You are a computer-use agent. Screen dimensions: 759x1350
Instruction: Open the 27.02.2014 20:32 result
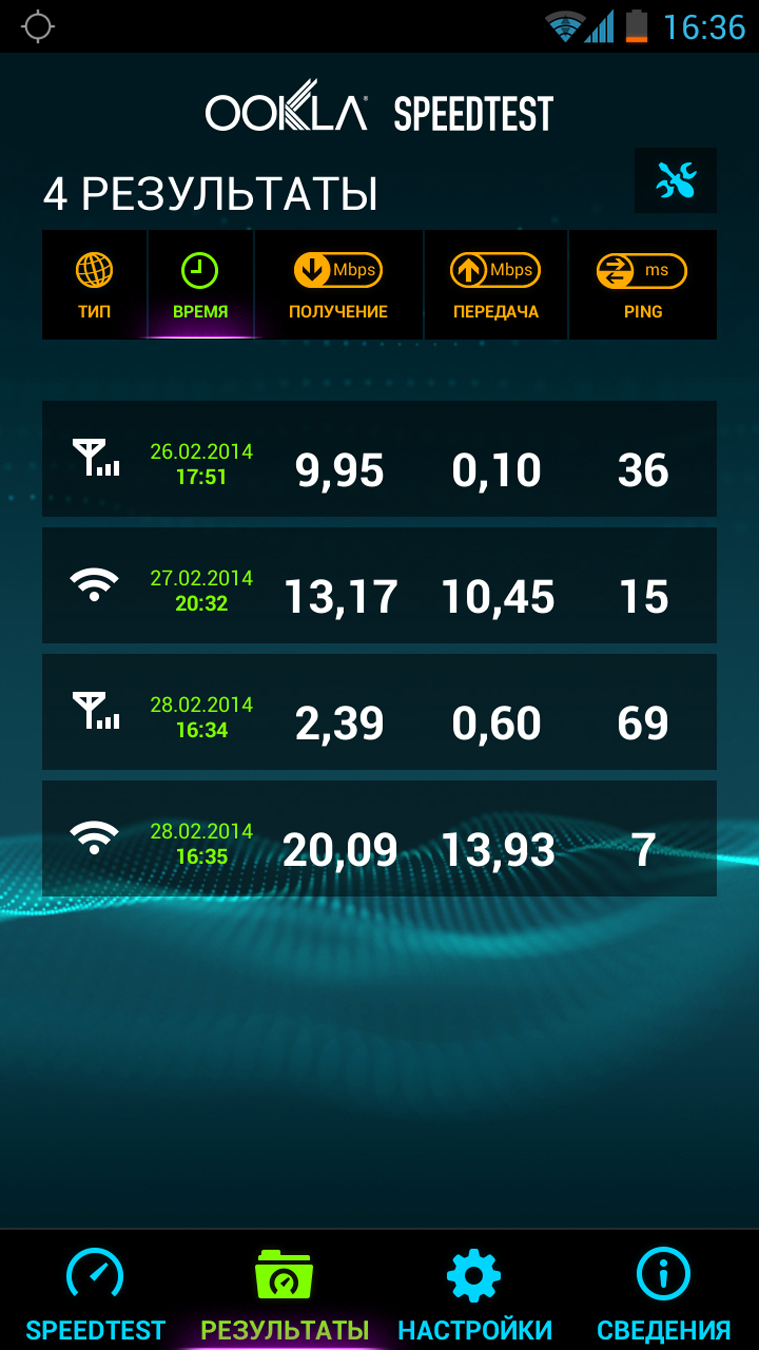pos(379,586)
